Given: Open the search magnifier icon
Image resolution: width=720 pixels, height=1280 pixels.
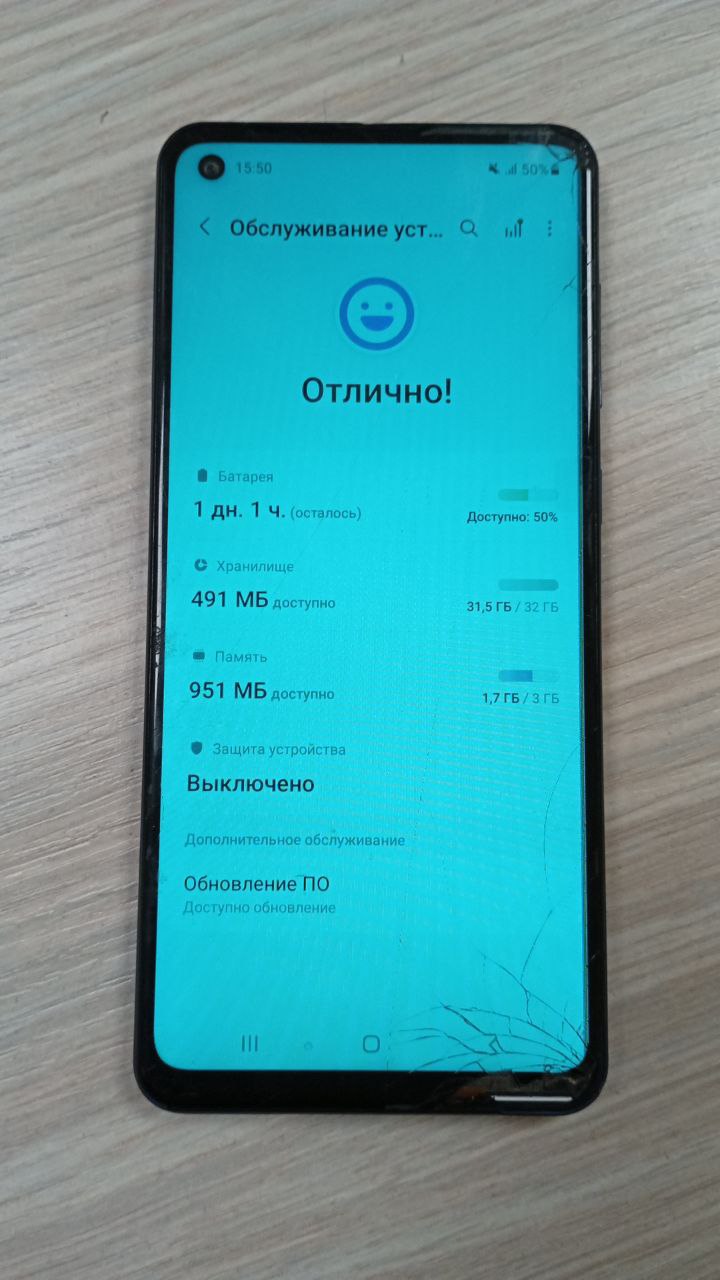Looking at the screenshot, I should pyautogui.click(x=468, y=228).
